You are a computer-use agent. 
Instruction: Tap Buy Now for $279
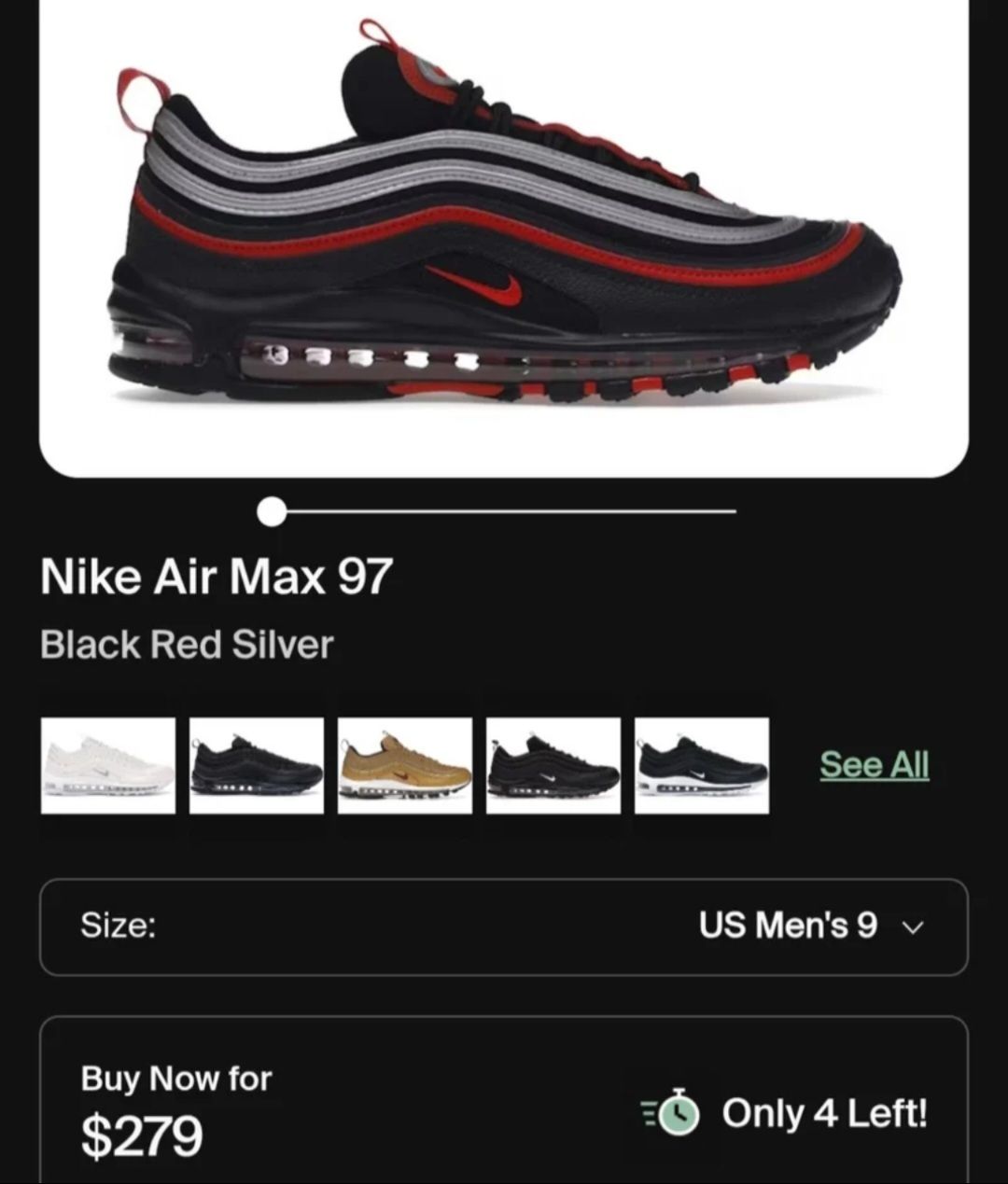click(176, 1110)
